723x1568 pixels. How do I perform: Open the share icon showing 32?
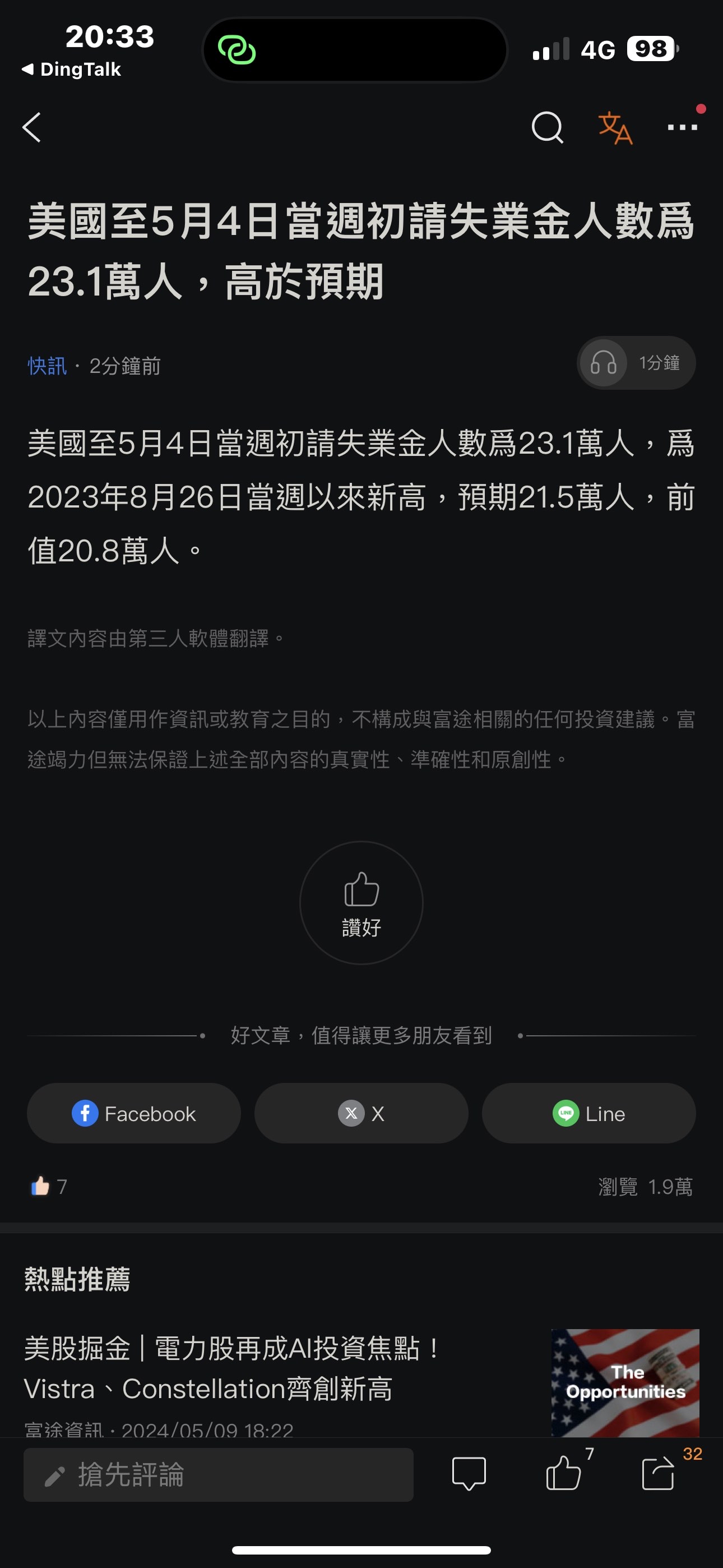[659, 1475]
